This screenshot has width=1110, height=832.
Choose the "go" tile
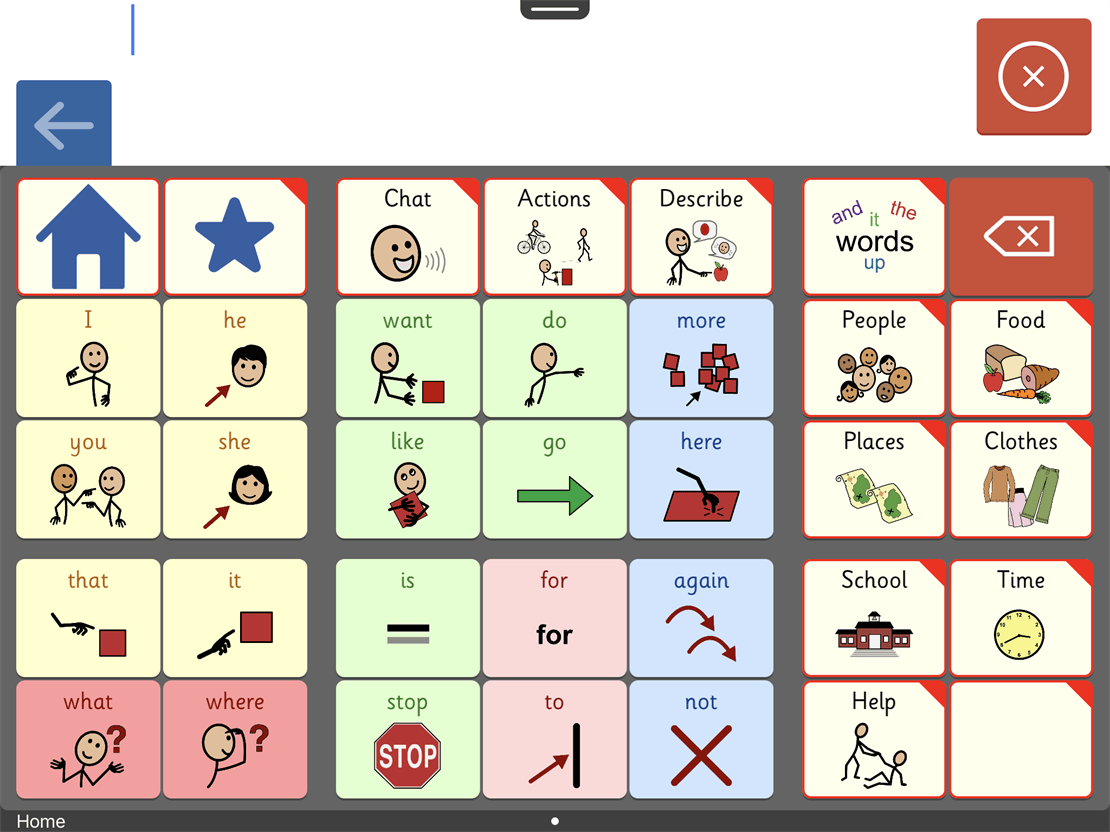554,479
